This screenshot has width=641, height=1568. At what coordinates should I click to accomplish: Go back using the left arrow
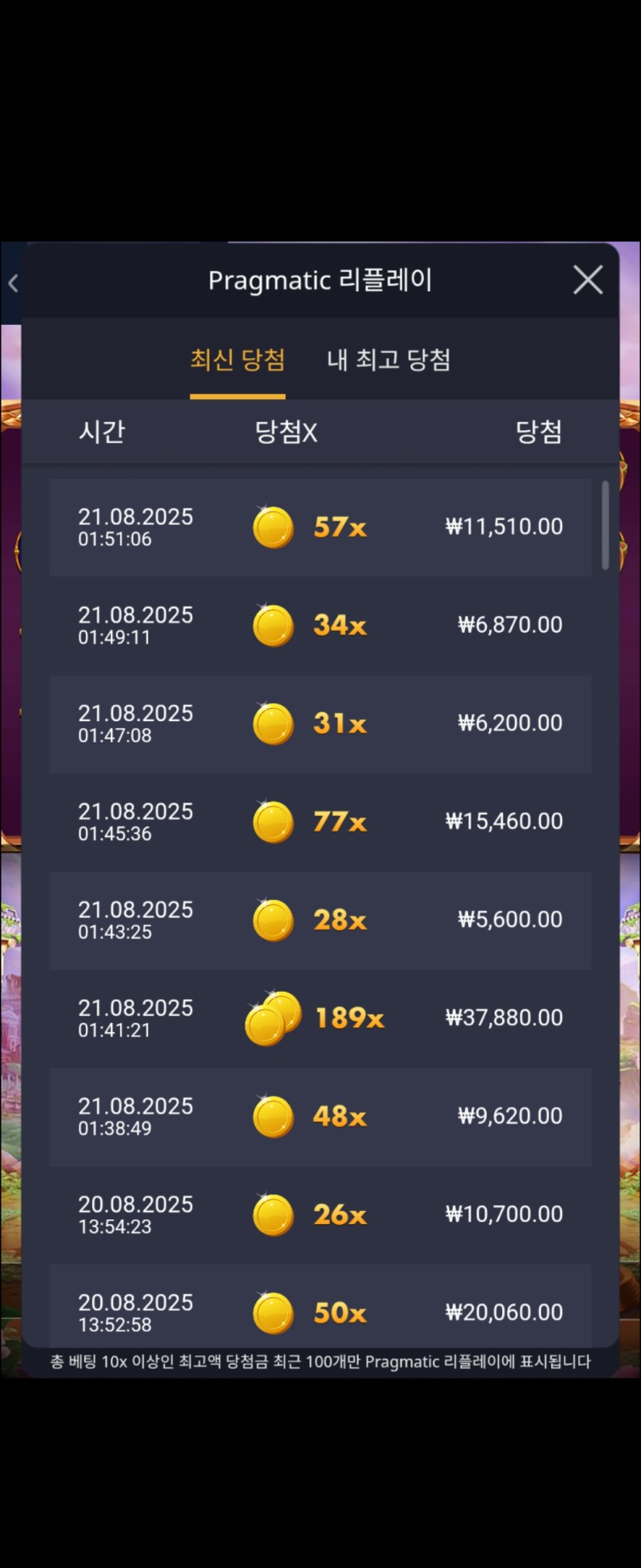click(13, 283)
